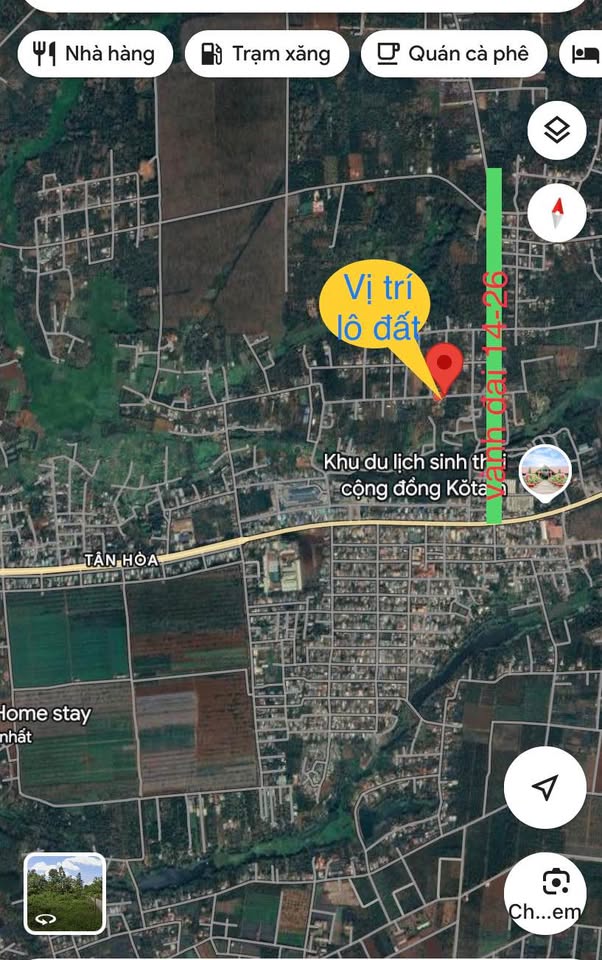The image size is (602, 960).
Task: Tap the hotel bed chip
Action: tap(583, 54)
